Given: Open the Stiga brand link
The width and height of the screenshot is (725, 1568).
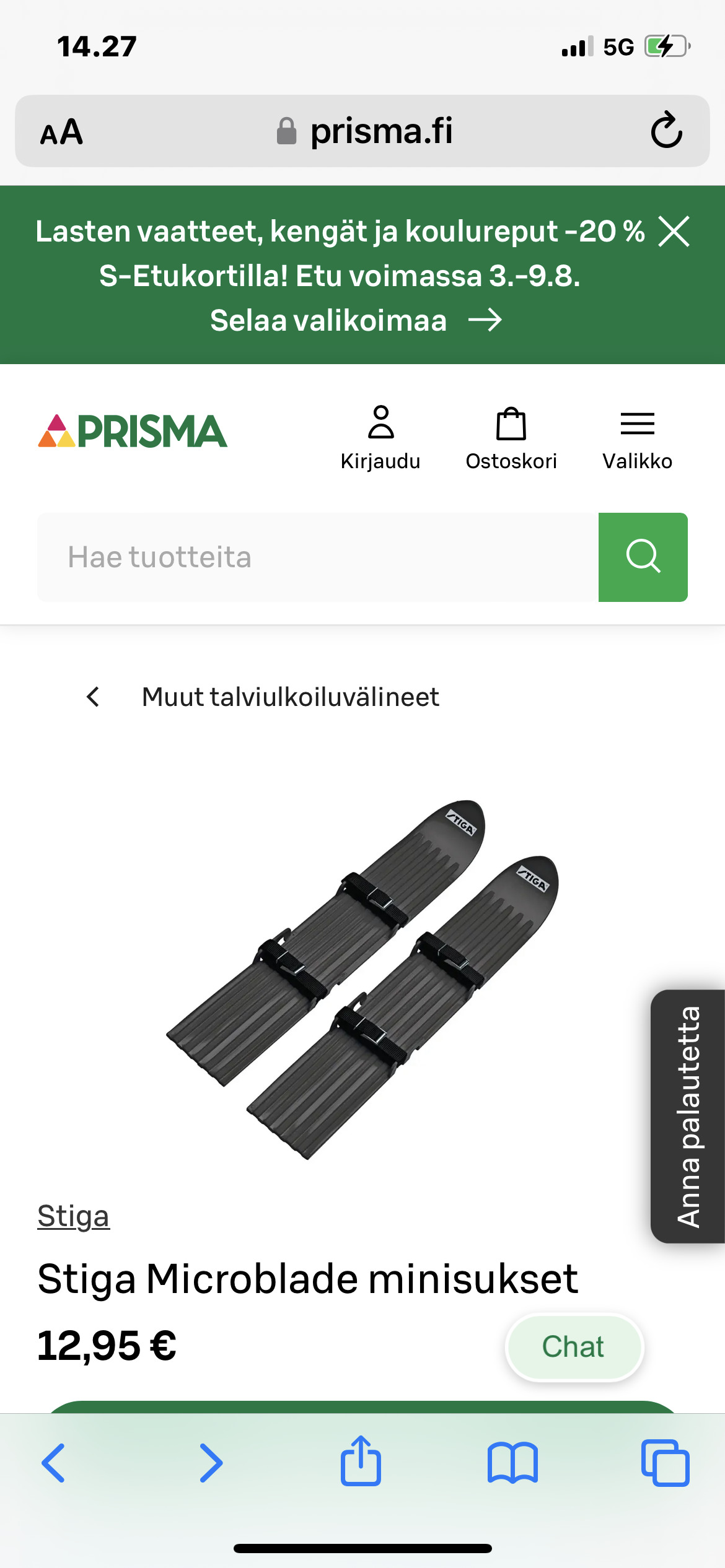Looking at the screenshot, I should (73, 1216).
